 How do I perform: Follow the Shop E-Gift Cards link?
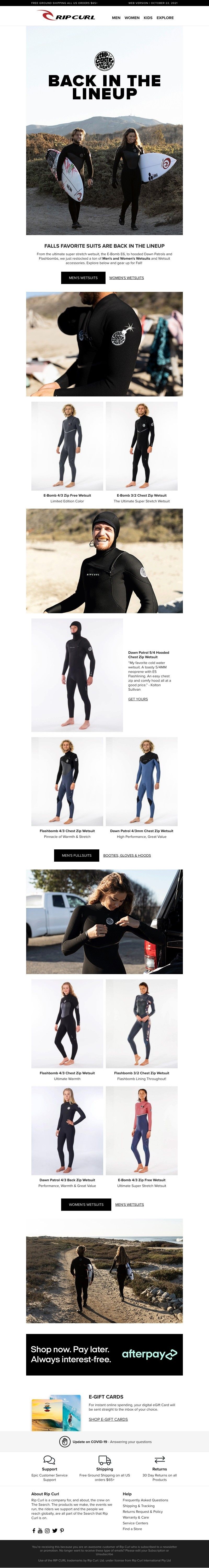[x=108, y=1419]
